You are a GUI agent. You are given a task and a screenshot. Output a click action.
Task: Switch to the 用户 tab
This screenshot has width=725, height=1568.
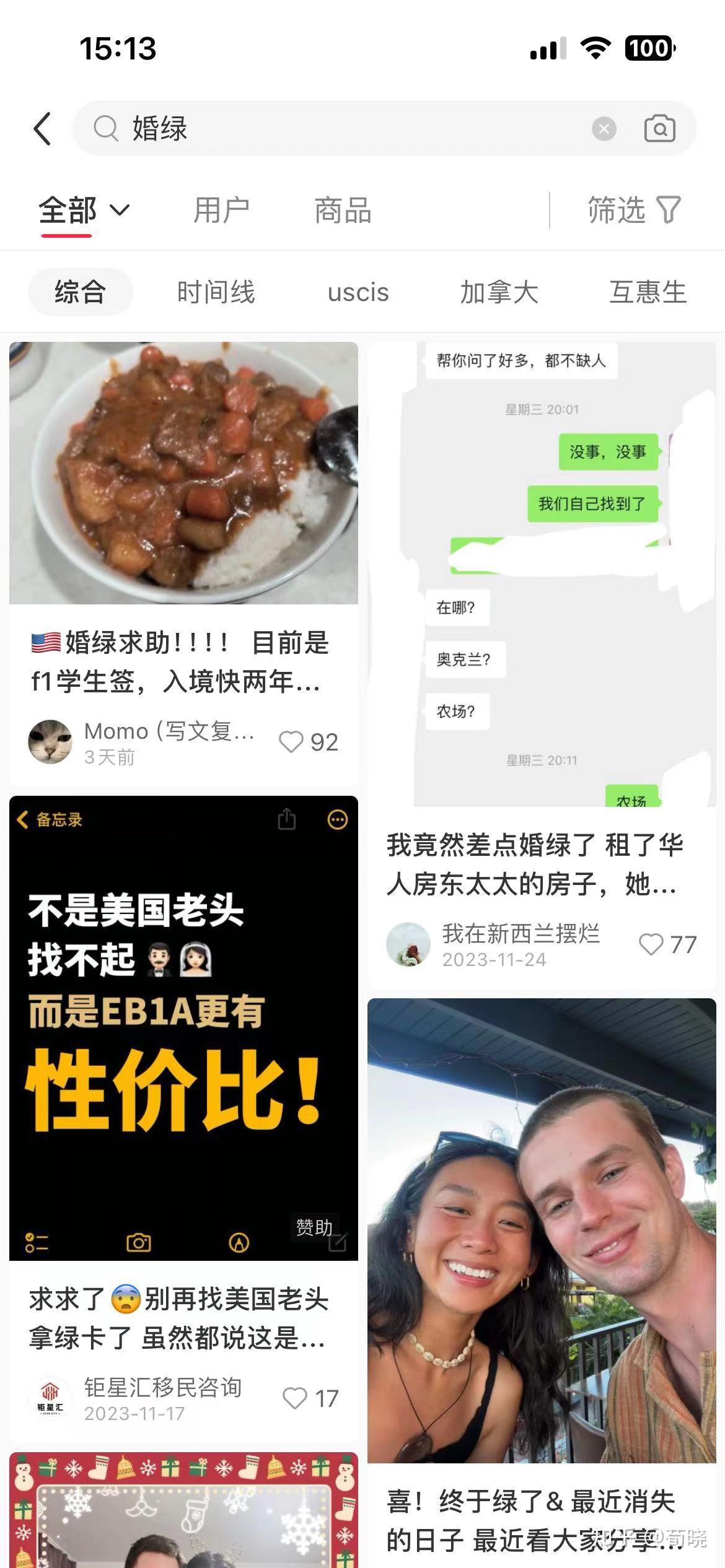point(223,211)
